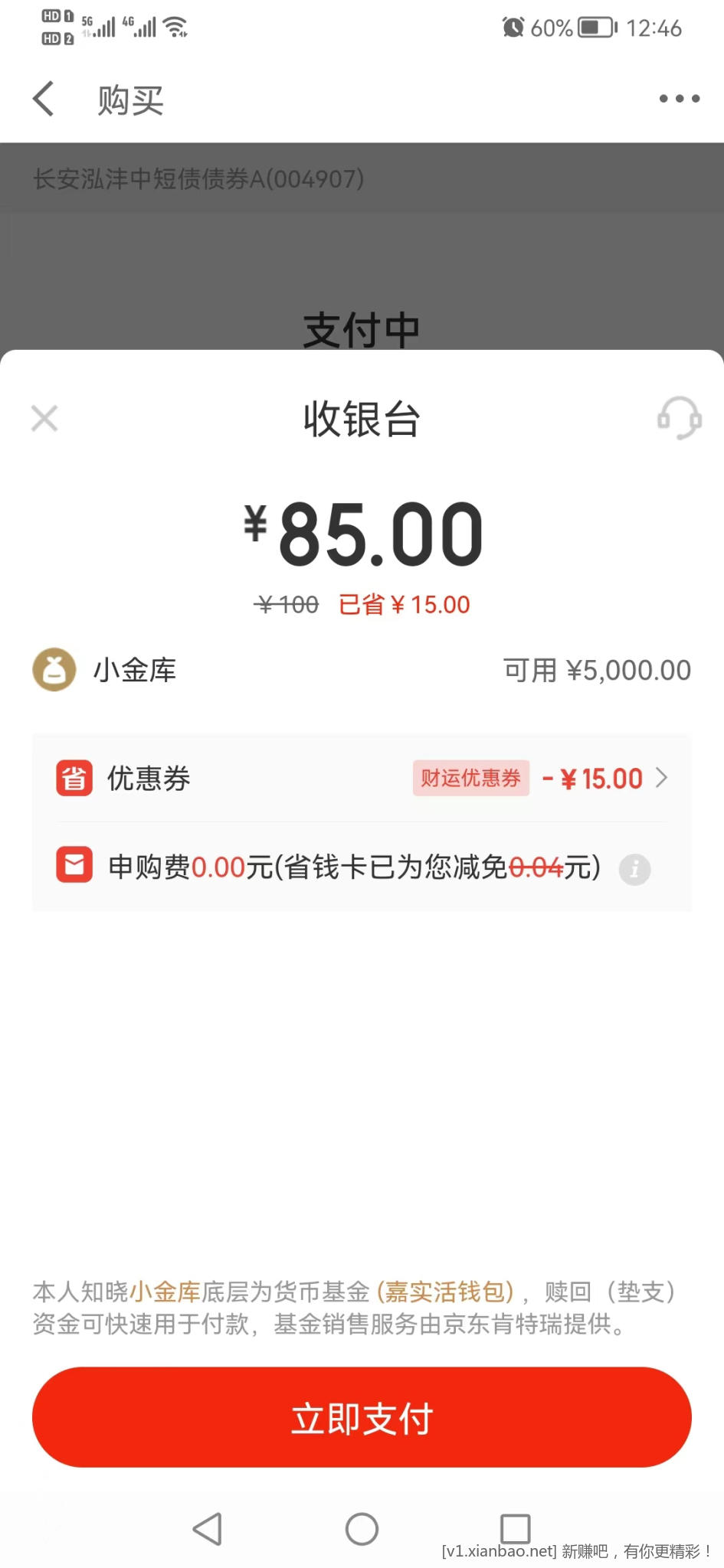
Task: Change the 小金库 payment method
Action: tap(362, 671)
